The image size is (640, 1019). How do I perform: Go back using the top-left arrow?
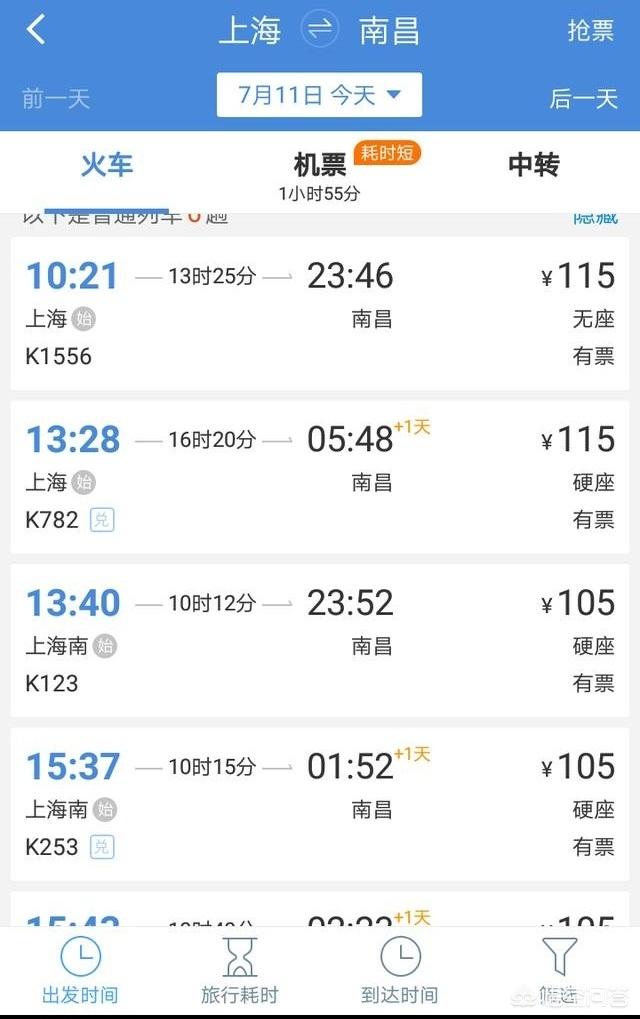tap(36, 30)
